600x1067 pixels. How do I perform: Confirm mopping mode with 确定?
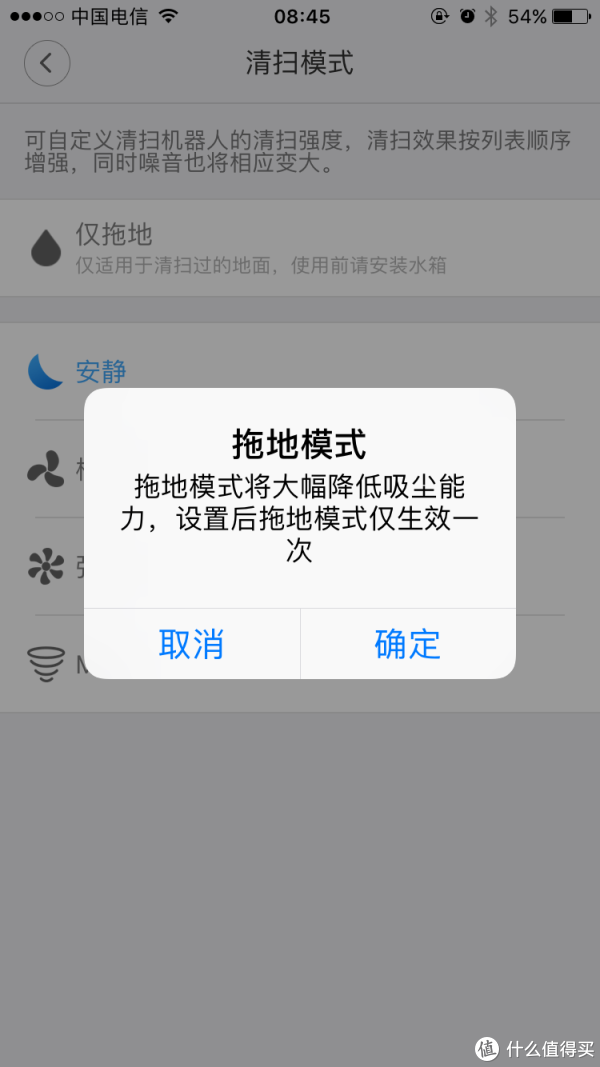pos(407,644)
